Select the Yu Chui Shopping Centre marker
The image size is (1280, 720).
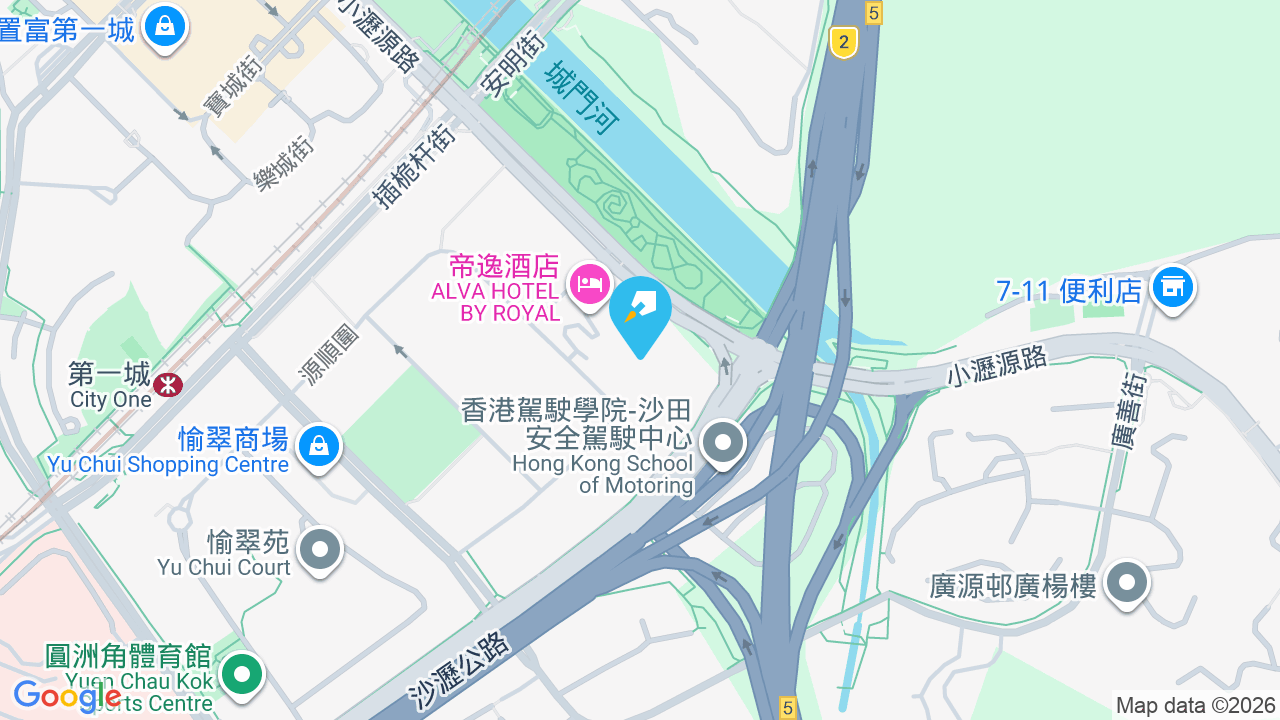coord(319,447)
